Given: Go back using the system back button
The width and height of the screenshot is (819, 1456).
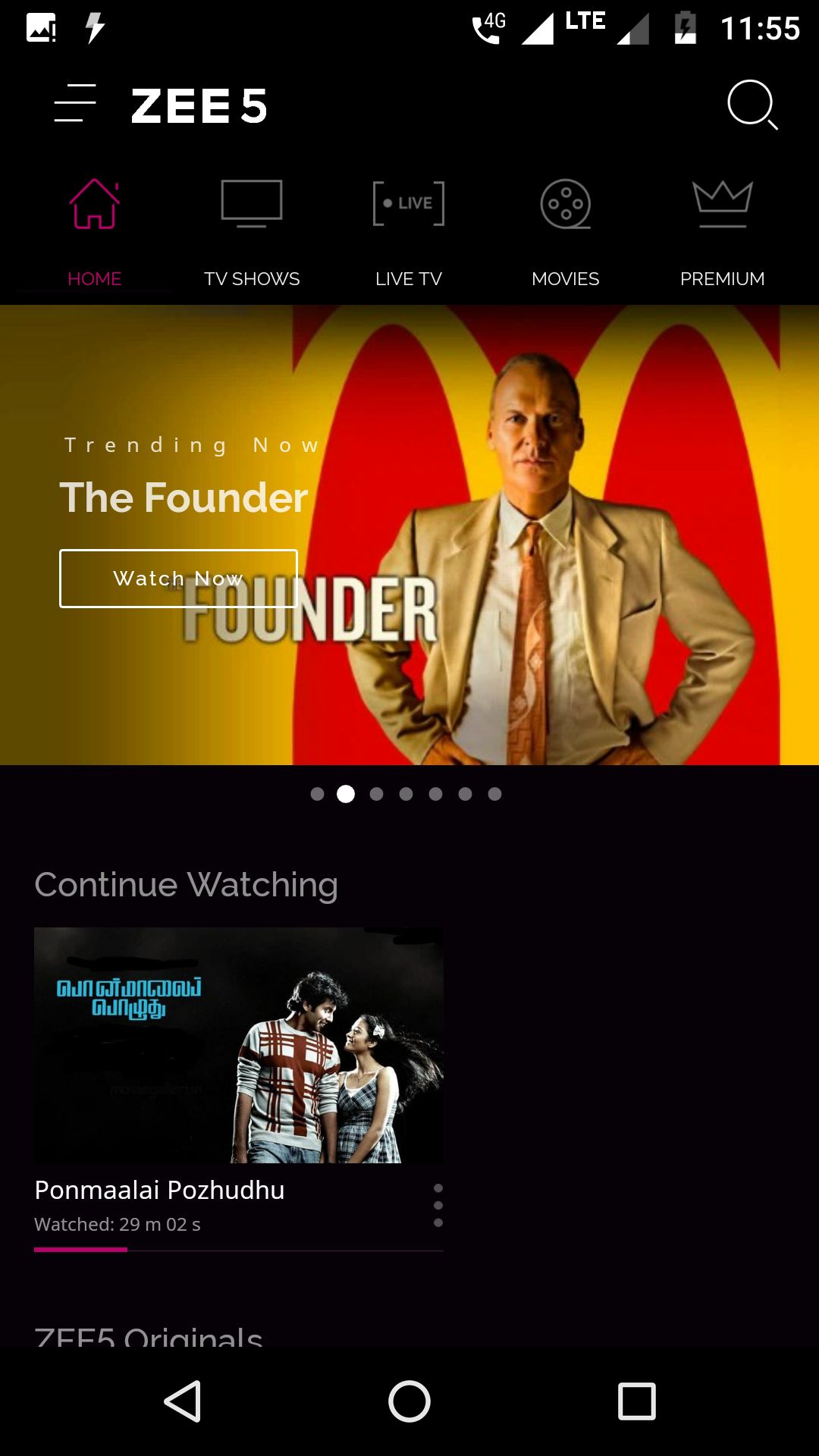Looking at the screenshot, I should [x=183, y=1401].
